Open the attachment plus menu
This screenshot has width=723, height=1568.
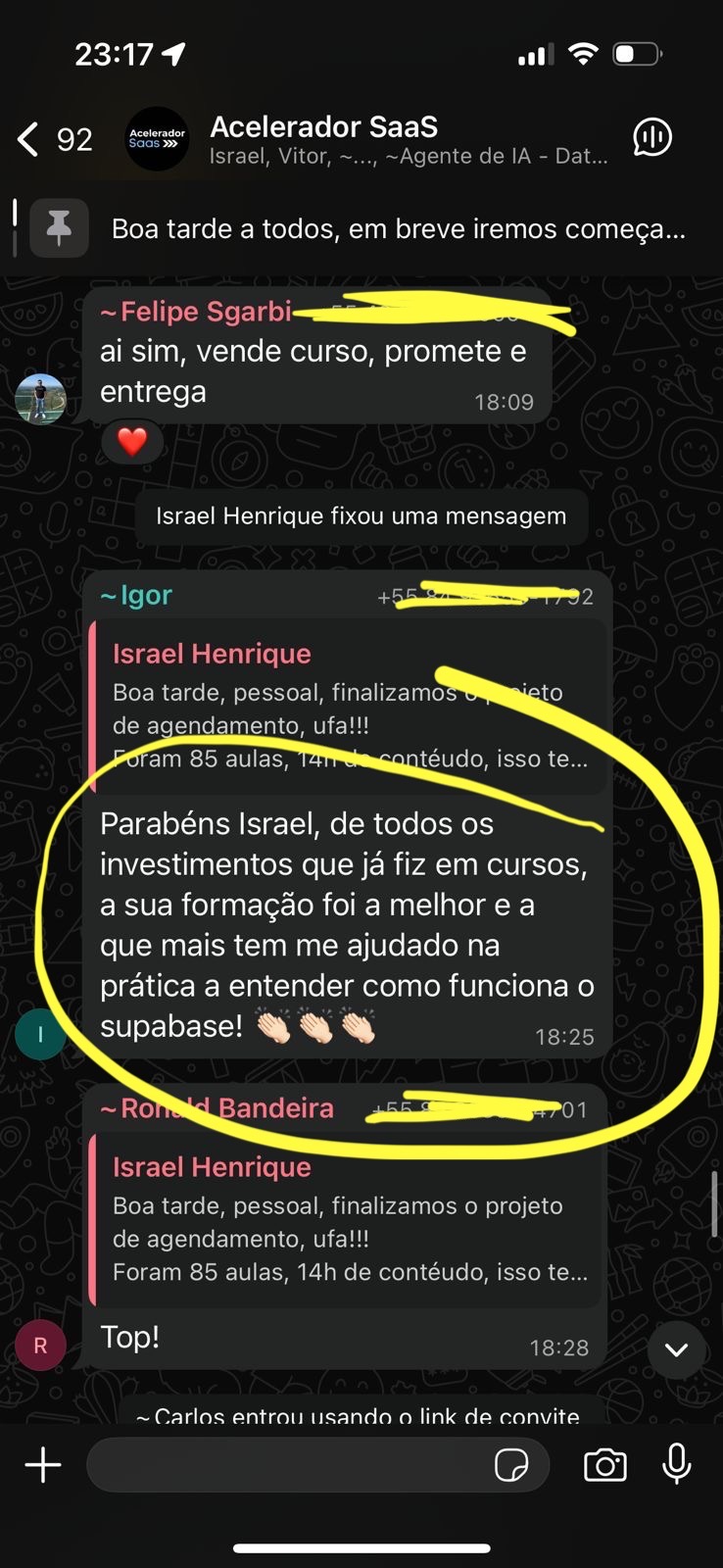click(43, 1465)
